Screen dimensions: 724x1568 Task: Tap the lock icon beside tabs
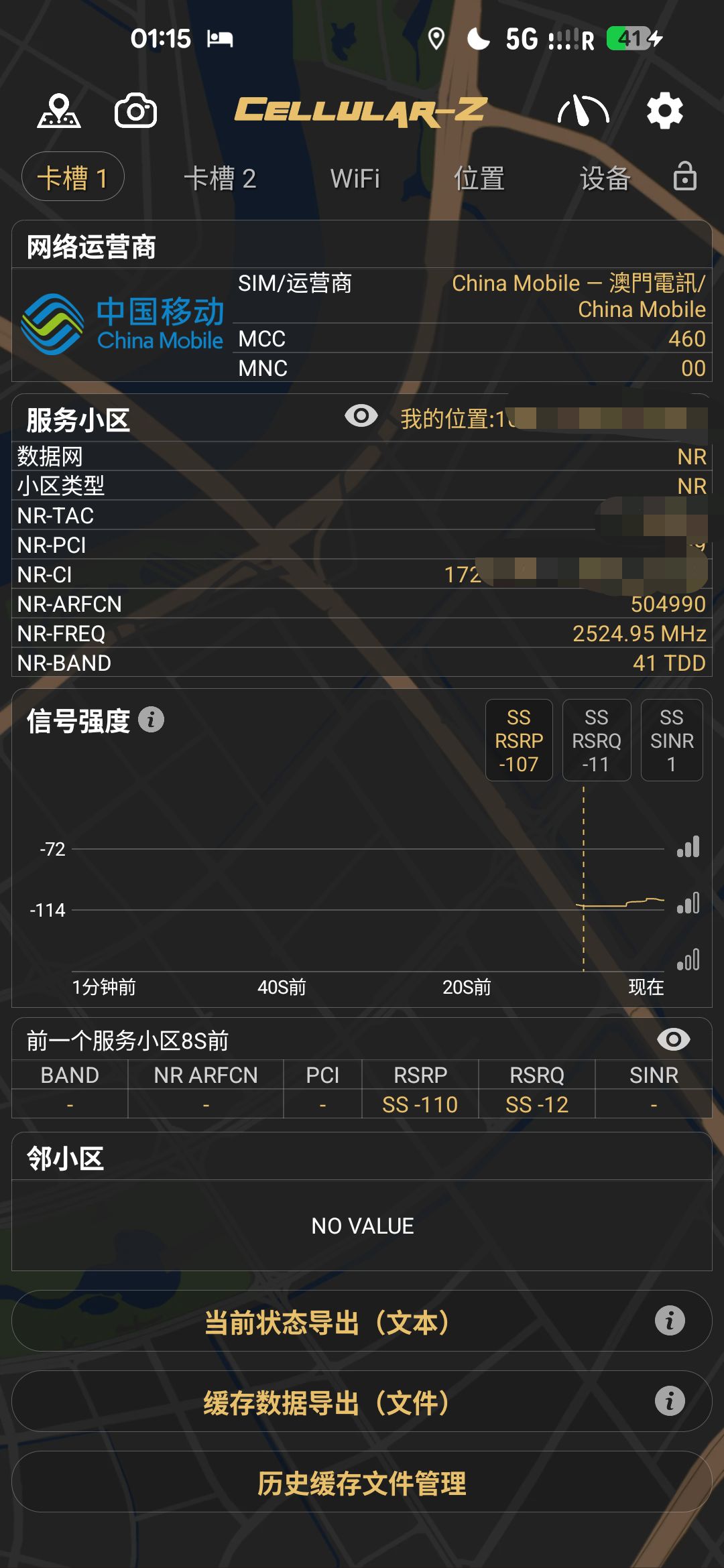[684, 177]
